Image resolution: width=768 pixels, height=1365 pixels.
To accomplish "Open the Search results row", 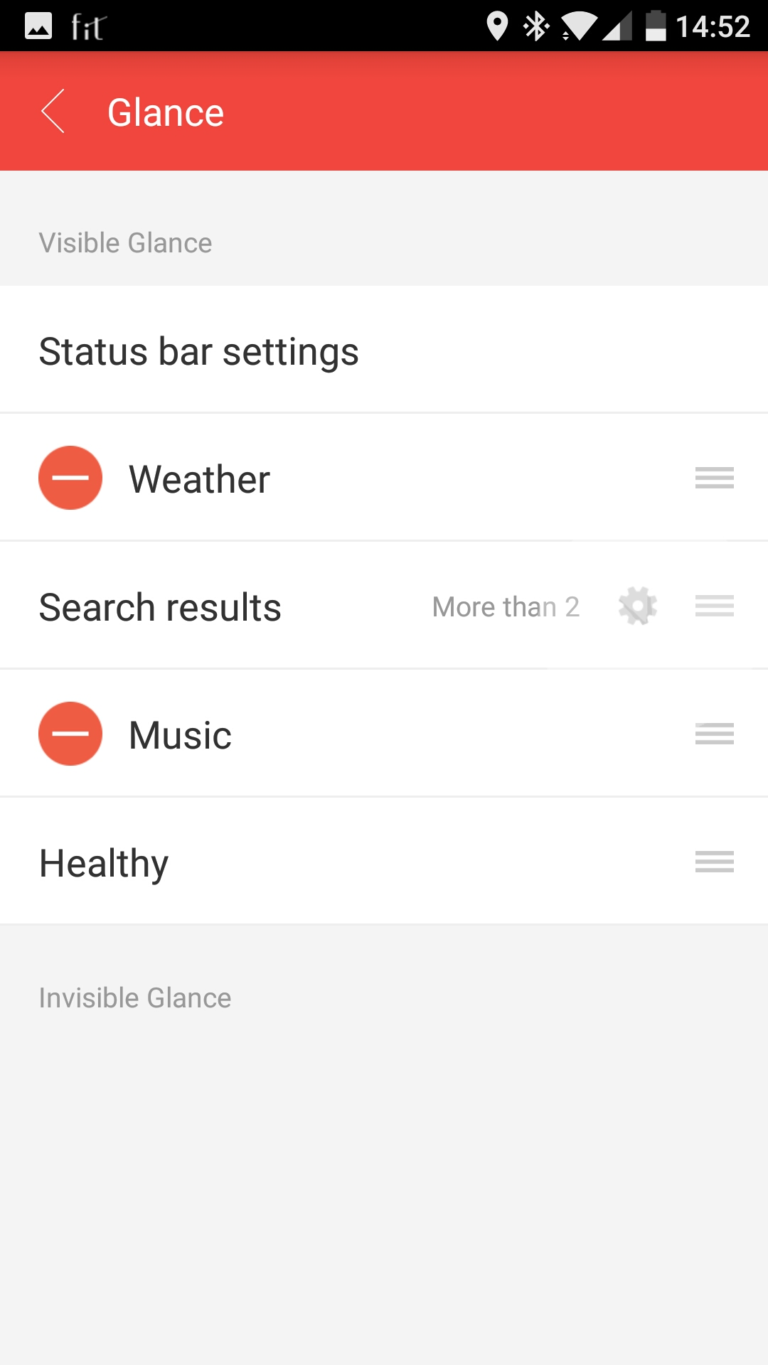I will (384, 606).
